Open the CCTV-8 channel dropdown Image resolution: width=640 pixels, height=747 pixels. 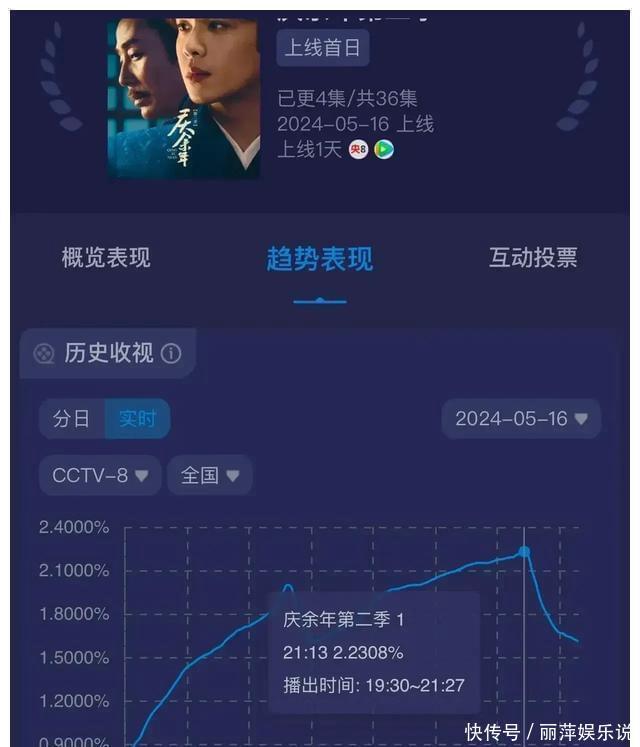pyautogui.click(x=100, y=476)
